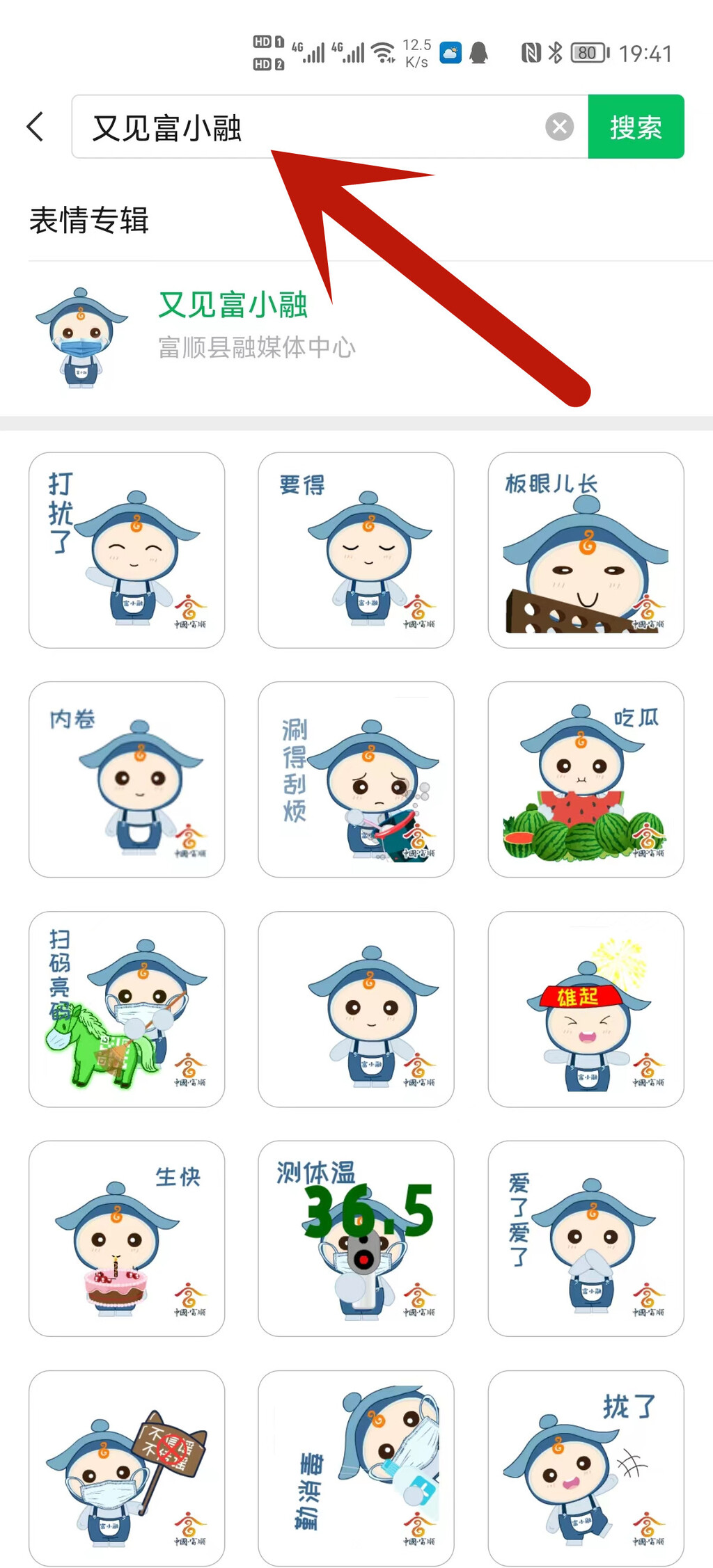Image resolution: width=713 pixels, height=1568 pixels.
Task: Choose the 要得 sticker
Action: 356,551
